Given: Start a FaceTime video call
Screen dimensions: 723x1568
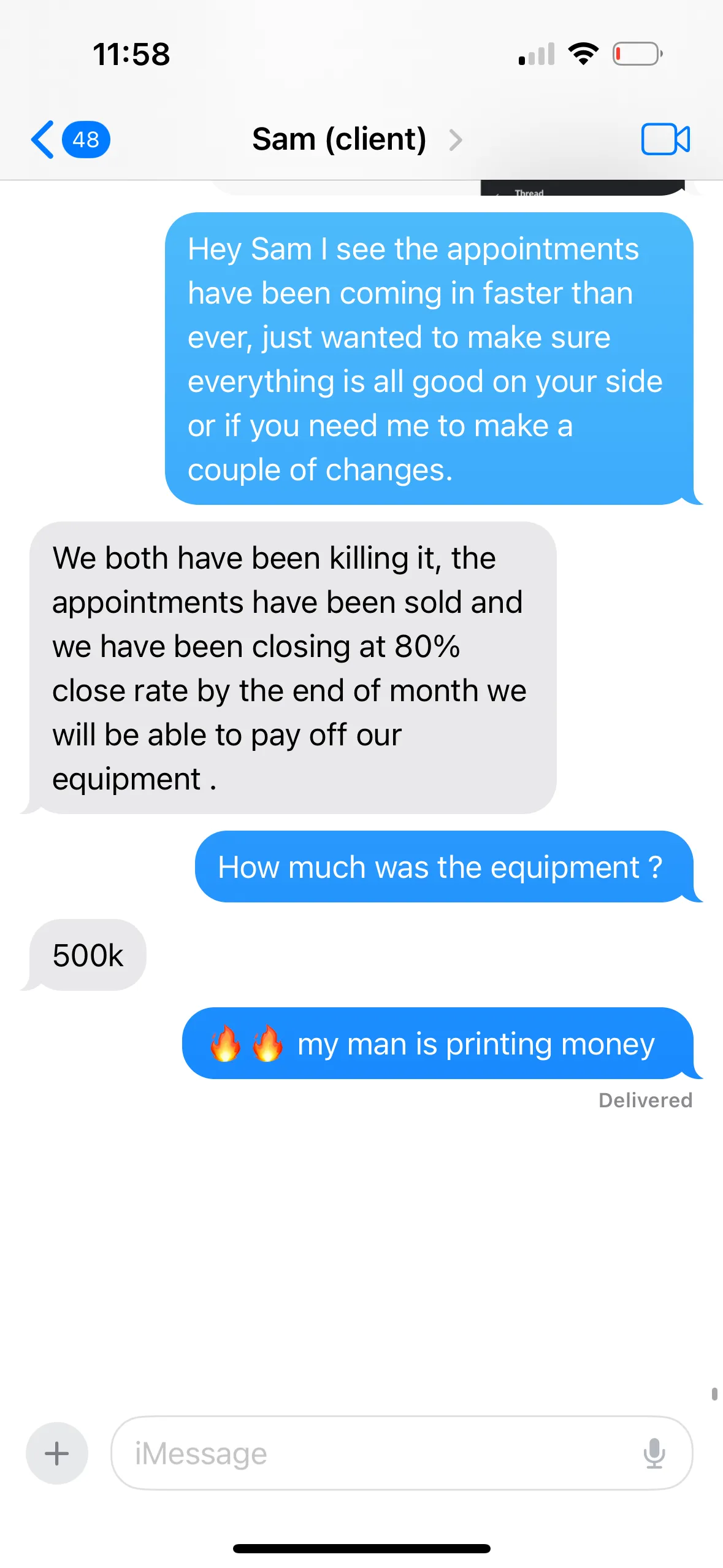Looking at the screenshot, I should coord(665,139).
